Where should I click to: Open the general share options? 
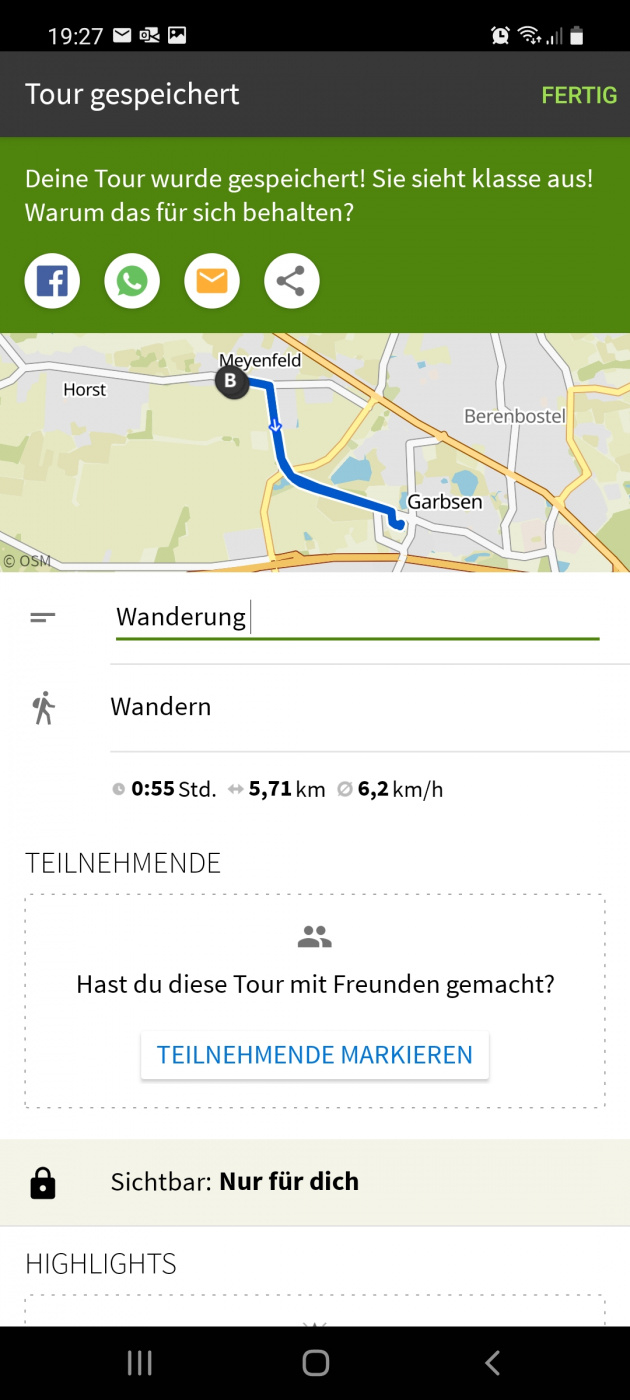pyautogui.click(x=291, y=281)
